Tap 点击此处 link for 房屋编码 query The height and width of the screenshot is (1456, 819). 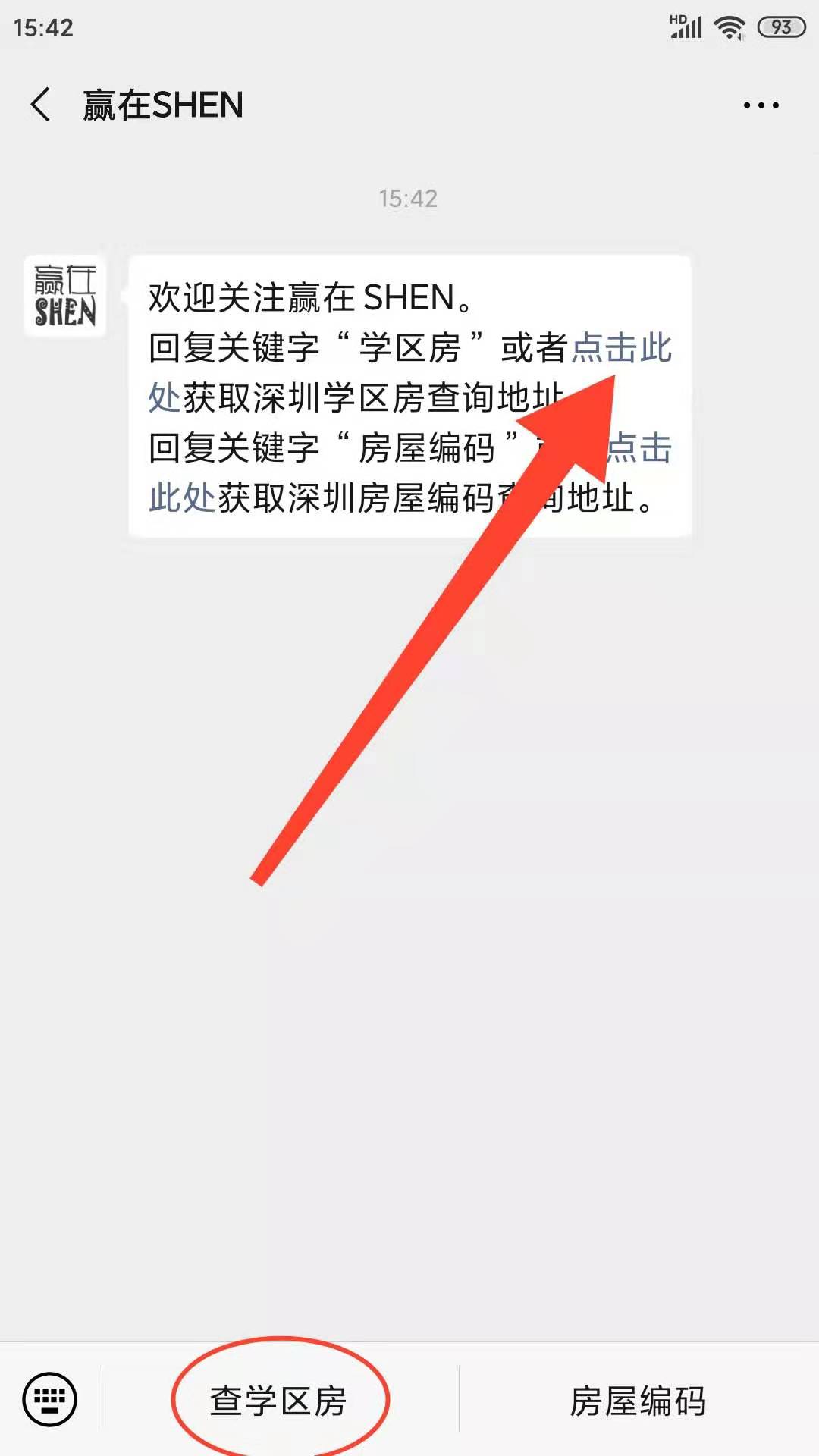[182, 498]
